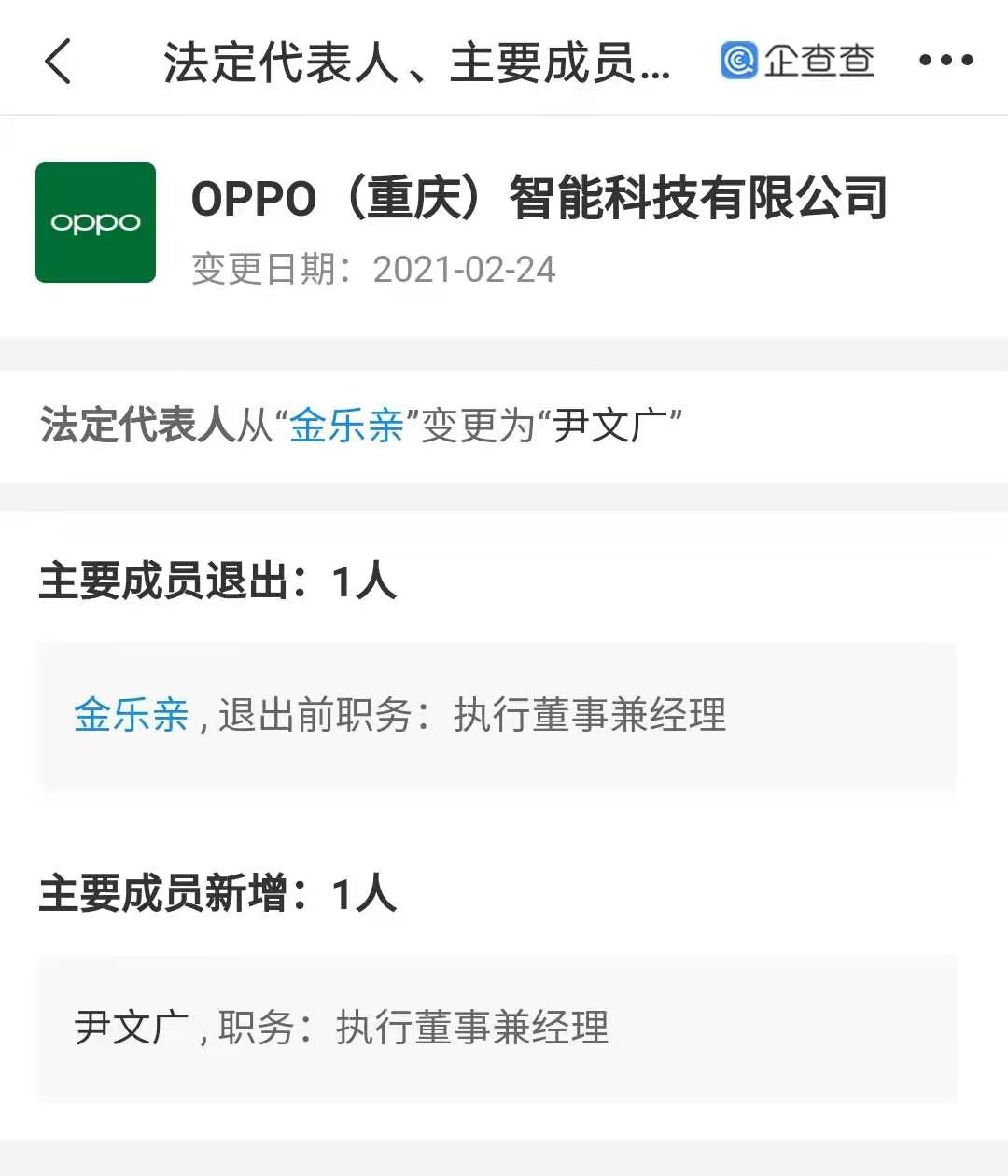This screenshot has height=1176, width=1008.
Task: Select the exit record card for 金乐亲
Action: [x=504, y=717]
